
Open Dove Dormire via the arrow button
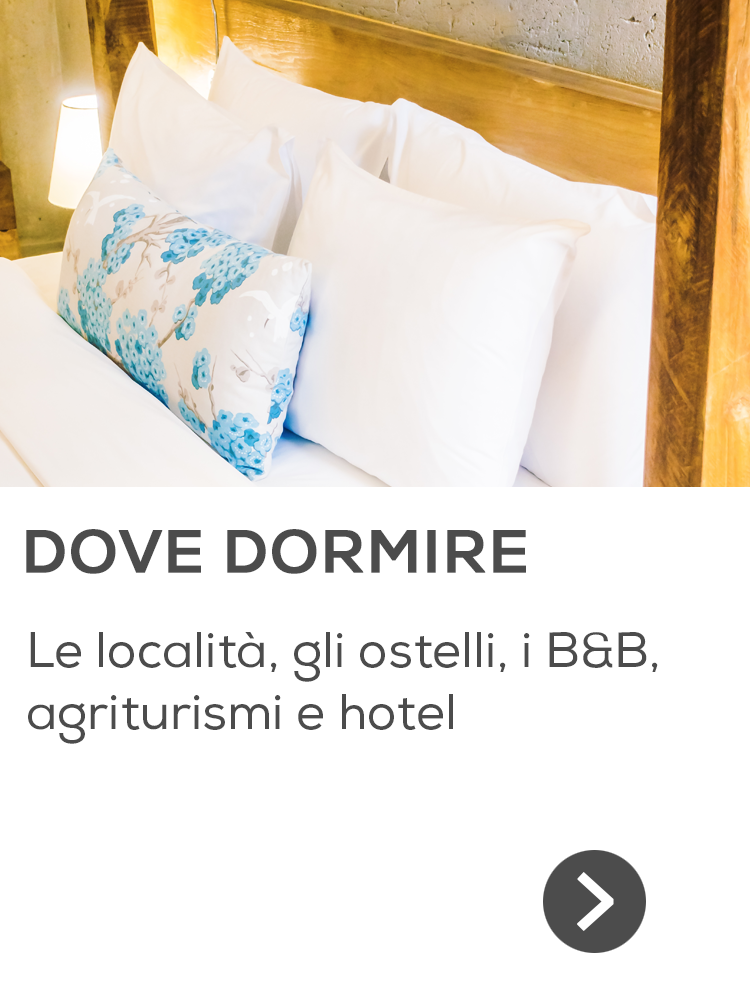tap(594, 901)
